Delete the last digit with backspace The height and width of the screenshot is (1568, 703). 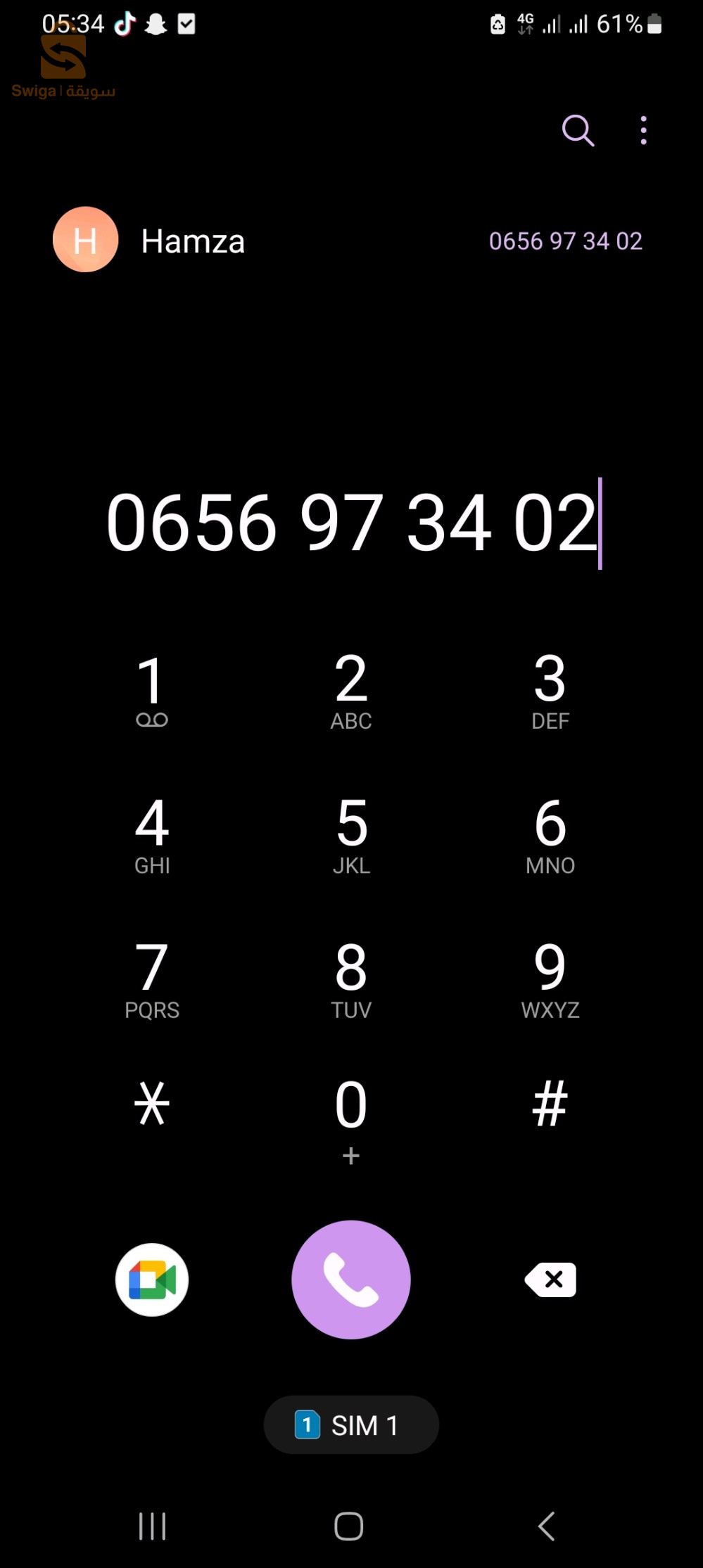click(550, 1280)
